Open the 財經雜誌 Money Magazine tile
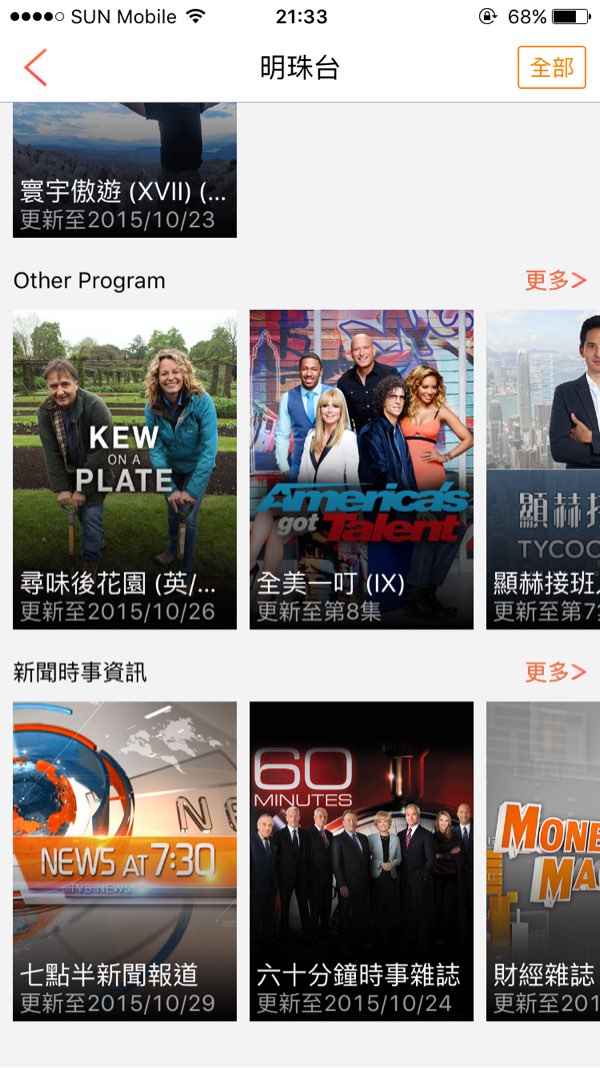 pos(543,860)
